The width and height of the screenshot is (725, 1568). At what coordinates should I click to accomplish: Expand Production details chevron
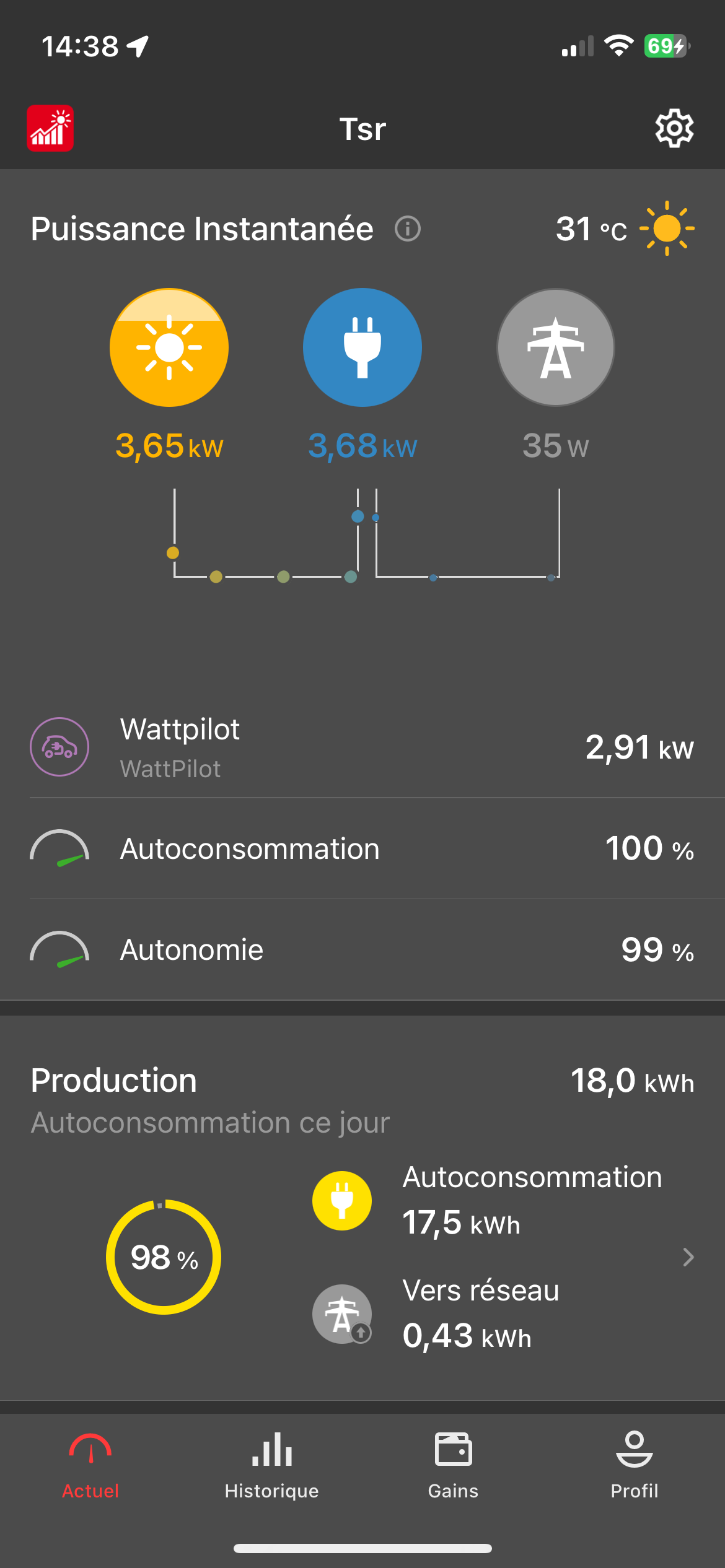pyautogui.click(x=688, y=1257)
